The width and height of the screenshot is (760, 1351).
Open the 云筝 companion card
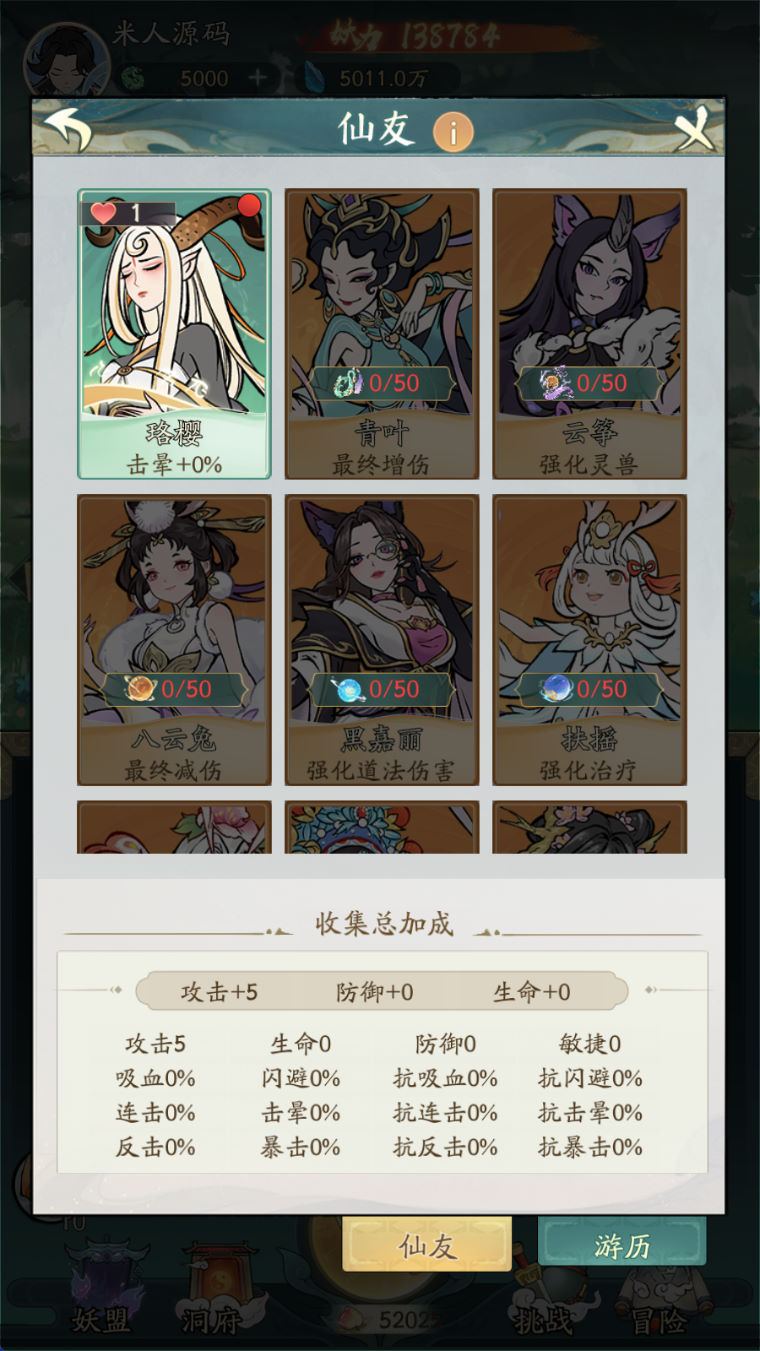coord(589,334)
